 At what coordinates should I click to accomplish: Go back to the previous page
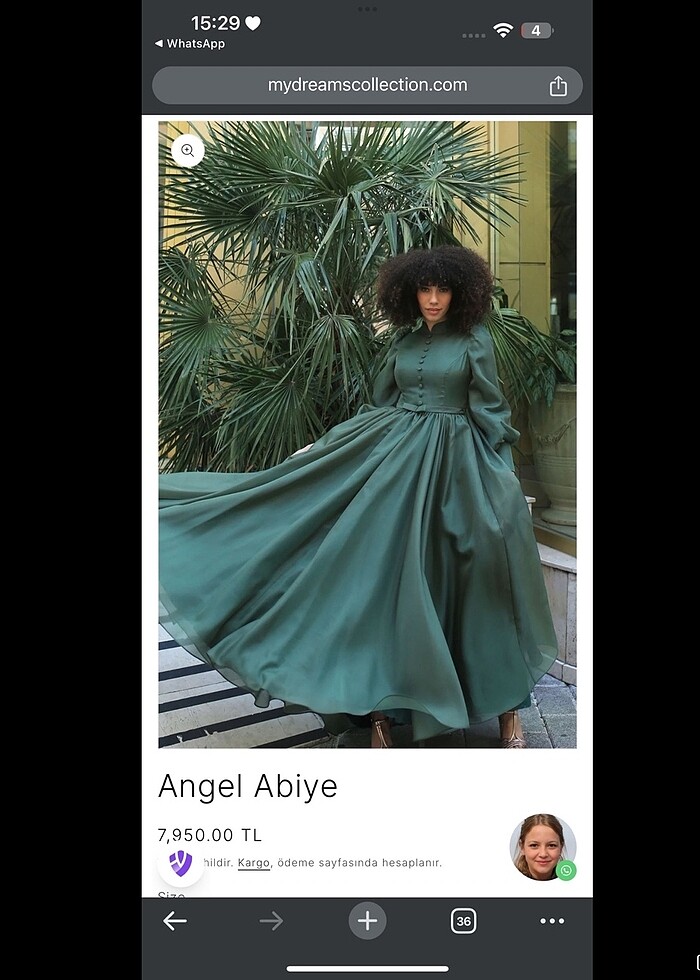click(175, 921)
